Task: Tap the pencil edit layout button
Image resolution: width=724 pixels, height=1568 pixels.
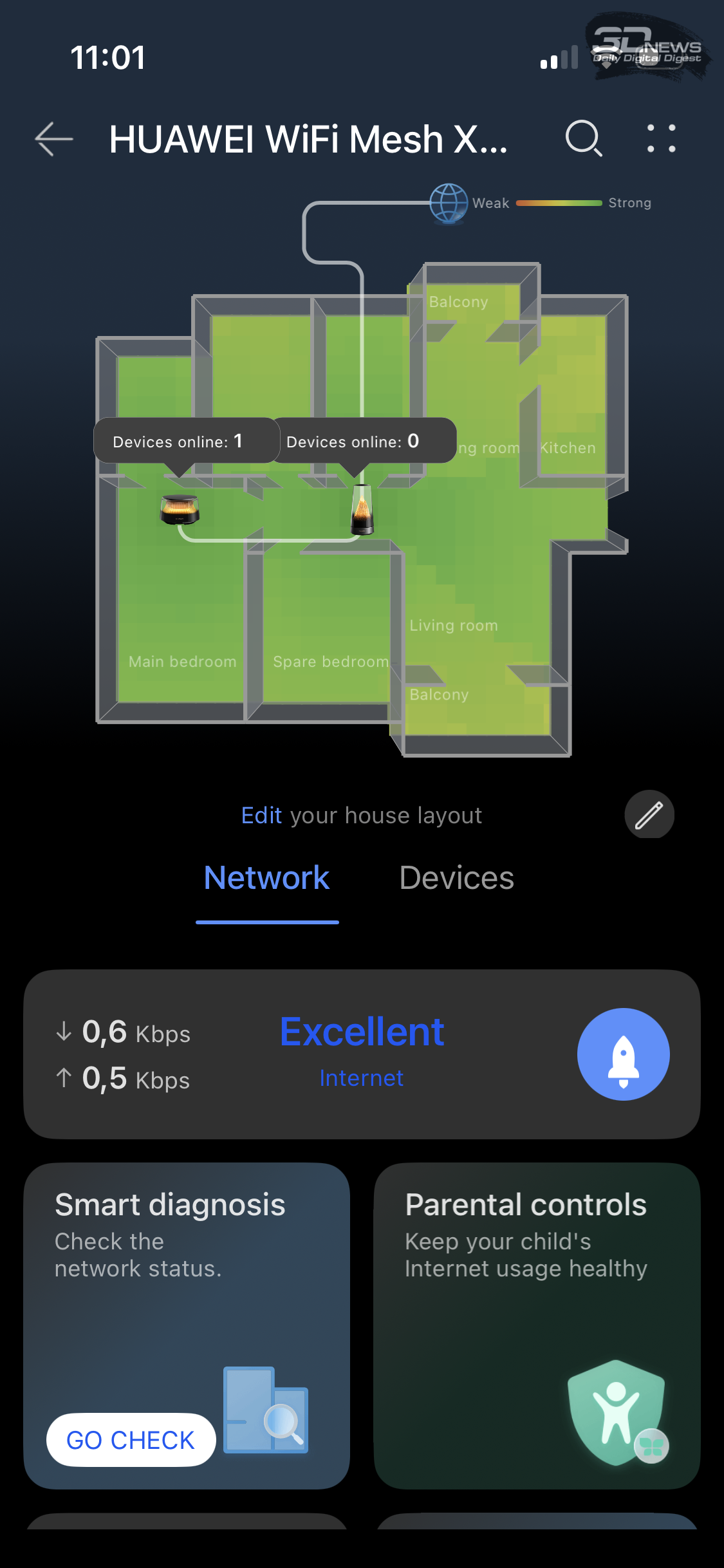Action: (x=649, y=815)
